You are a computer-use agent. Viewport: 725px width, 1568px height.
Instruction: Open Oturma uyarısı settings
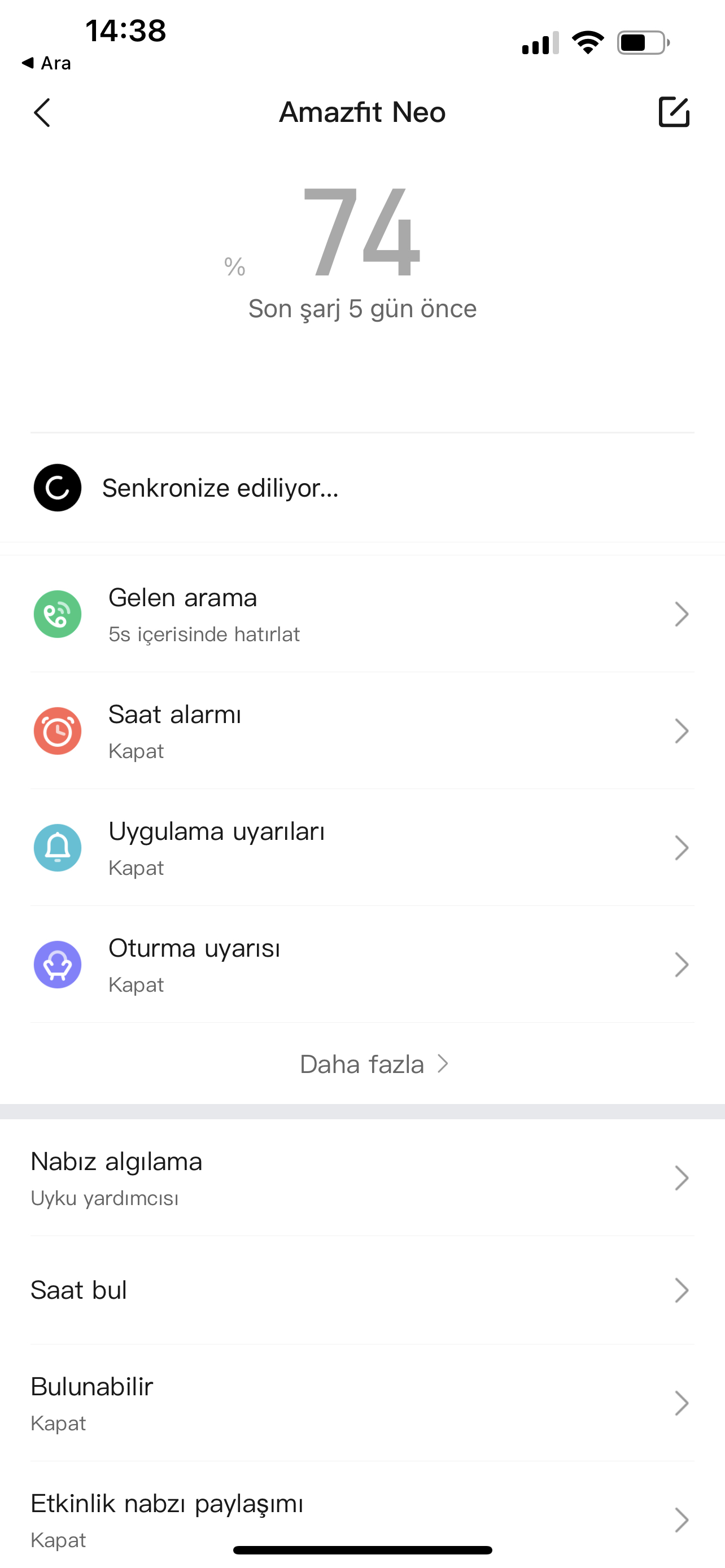coord(362,965)
